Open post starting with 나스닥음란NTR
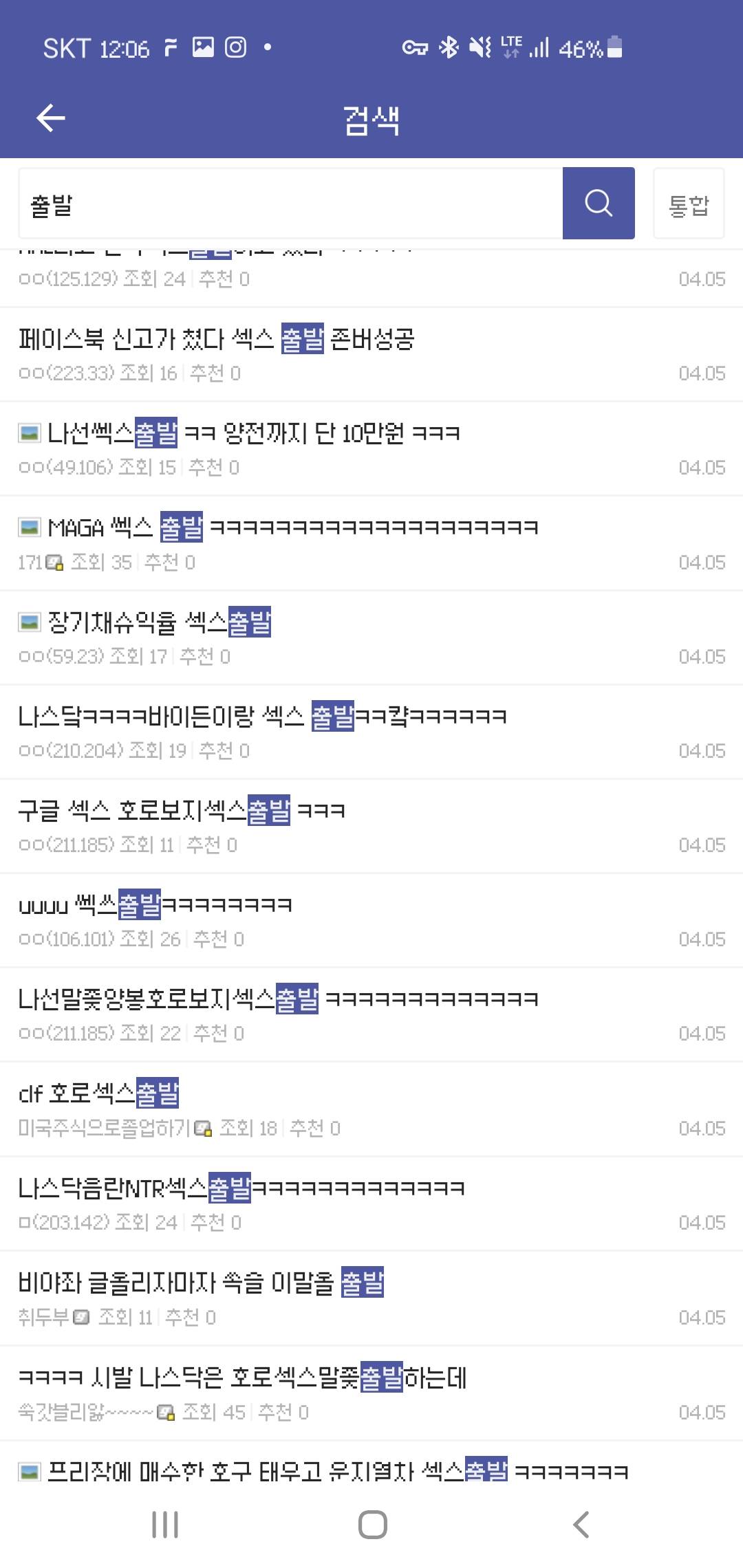This screenshot has width=743, height=1568. click(241, 1188)
